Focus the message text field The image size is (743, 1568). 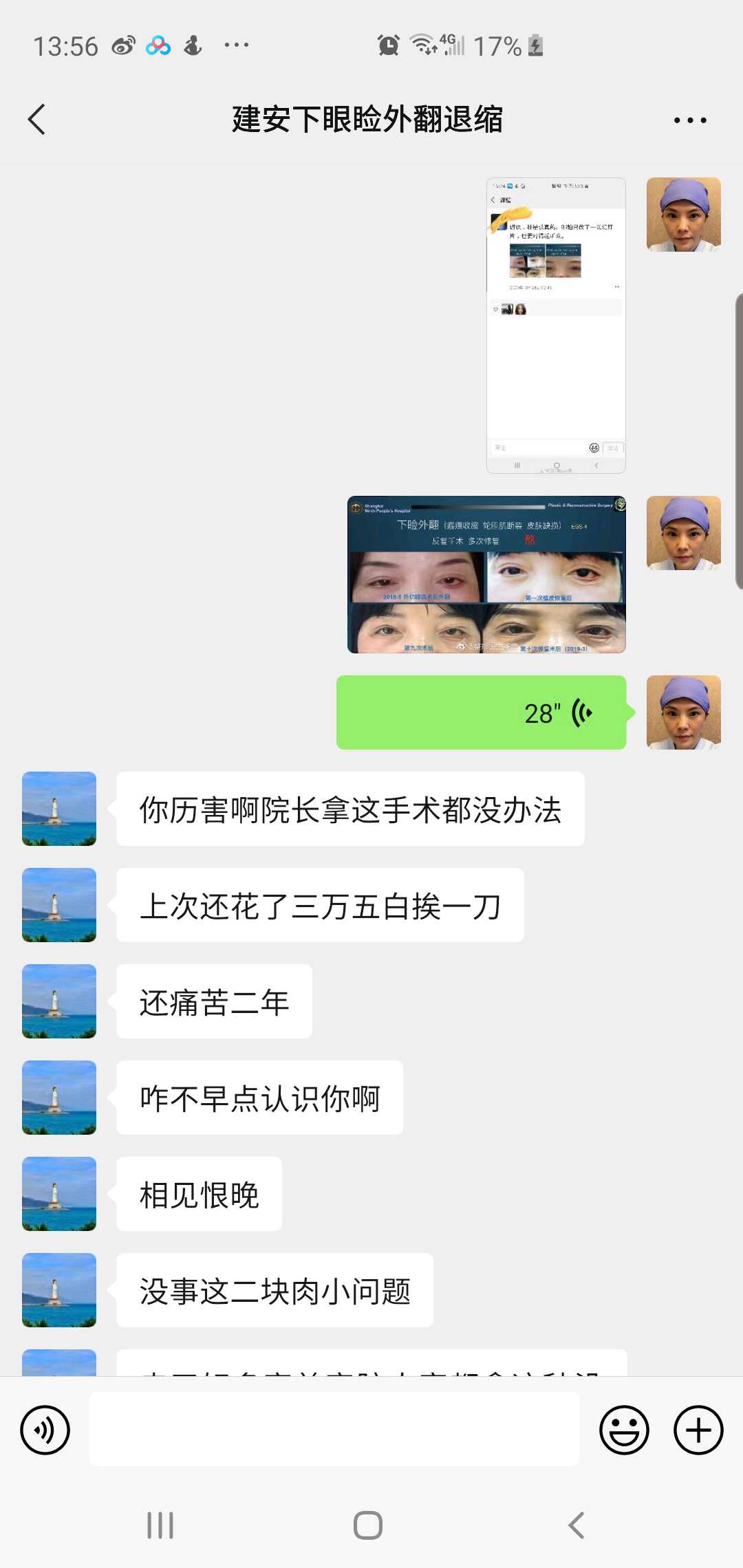pos(334,1430)
